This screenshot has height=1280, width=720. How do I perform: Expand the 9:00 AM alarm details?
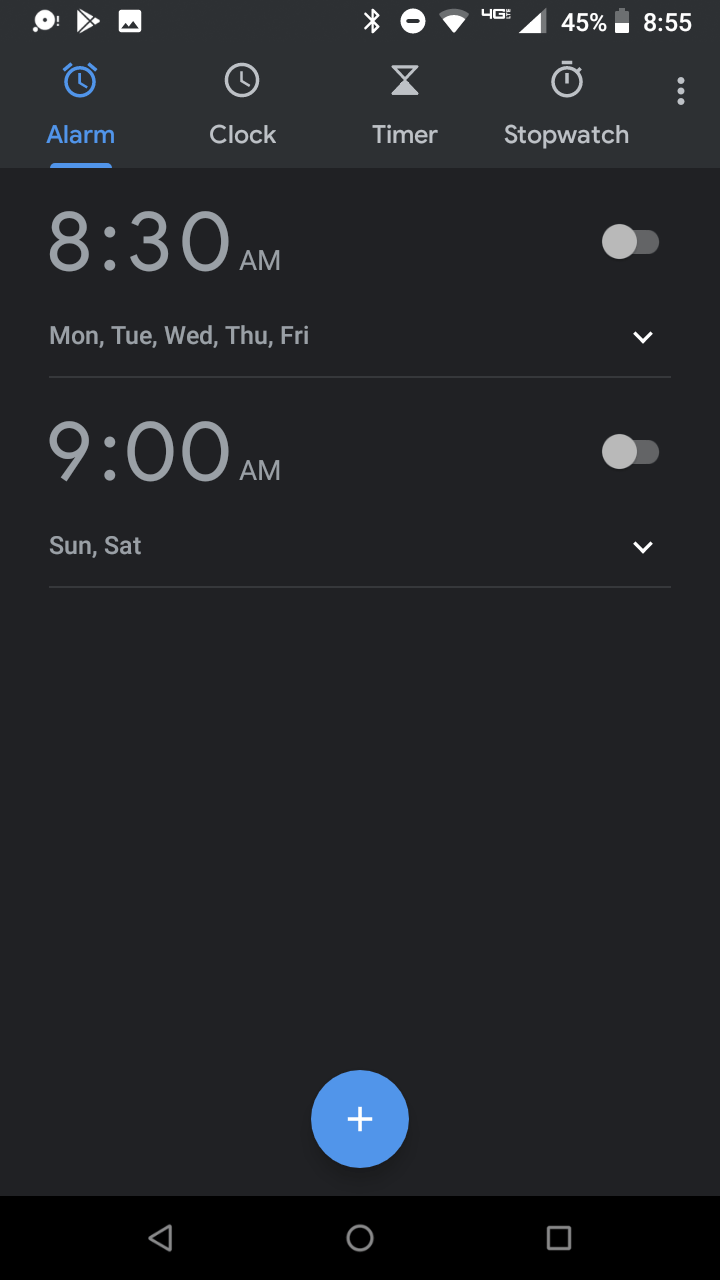[x=643, y=547]
